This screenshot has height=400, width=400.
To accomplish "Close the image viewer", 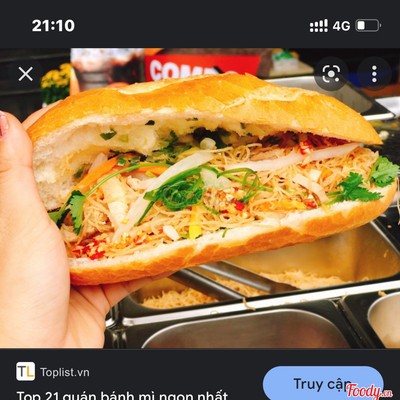I will (x=26, y=74).
